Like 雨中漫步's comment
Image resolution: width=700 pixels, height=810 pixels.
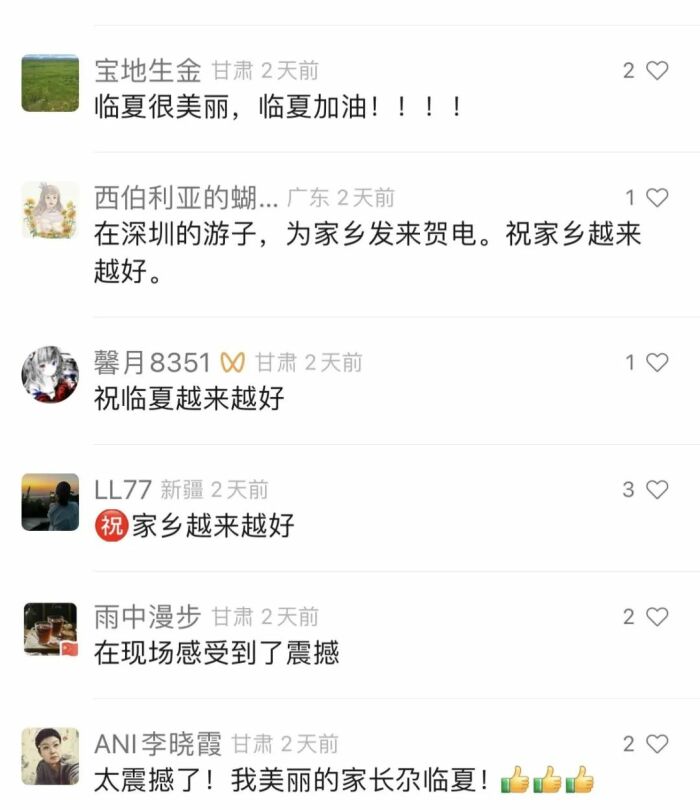click(x=657, y=617)
